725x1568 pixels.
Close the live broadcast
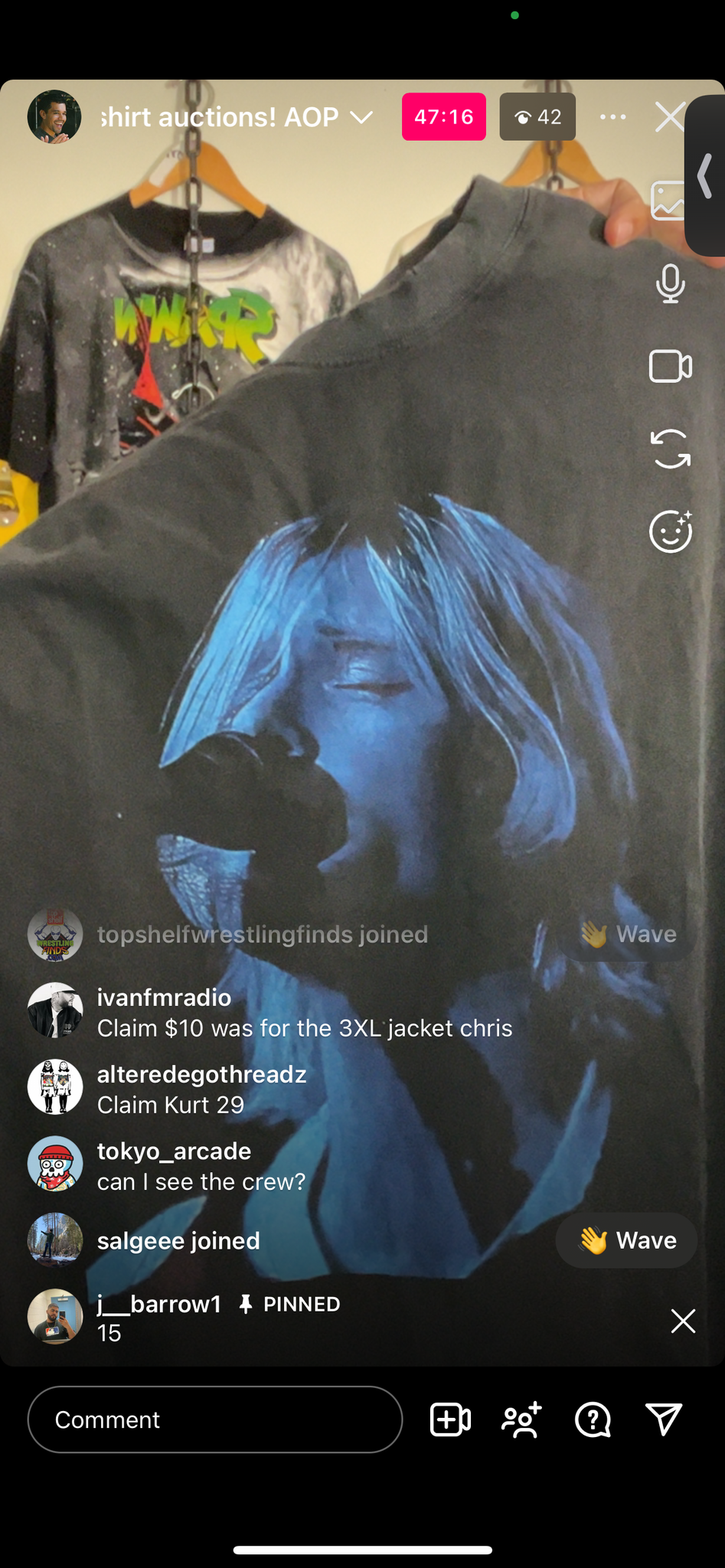(x=670, y=117)
